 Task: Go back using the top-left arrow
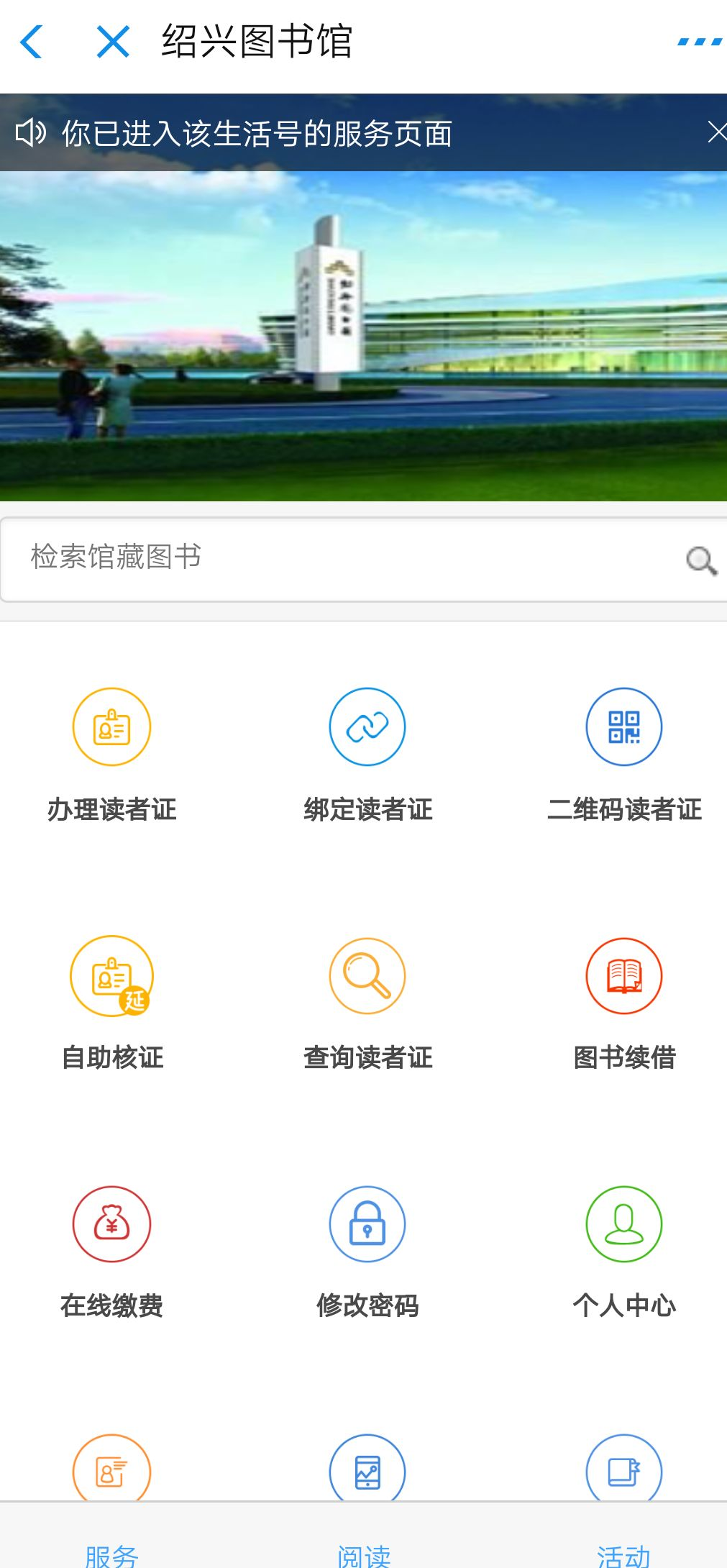tap(32, 42)
